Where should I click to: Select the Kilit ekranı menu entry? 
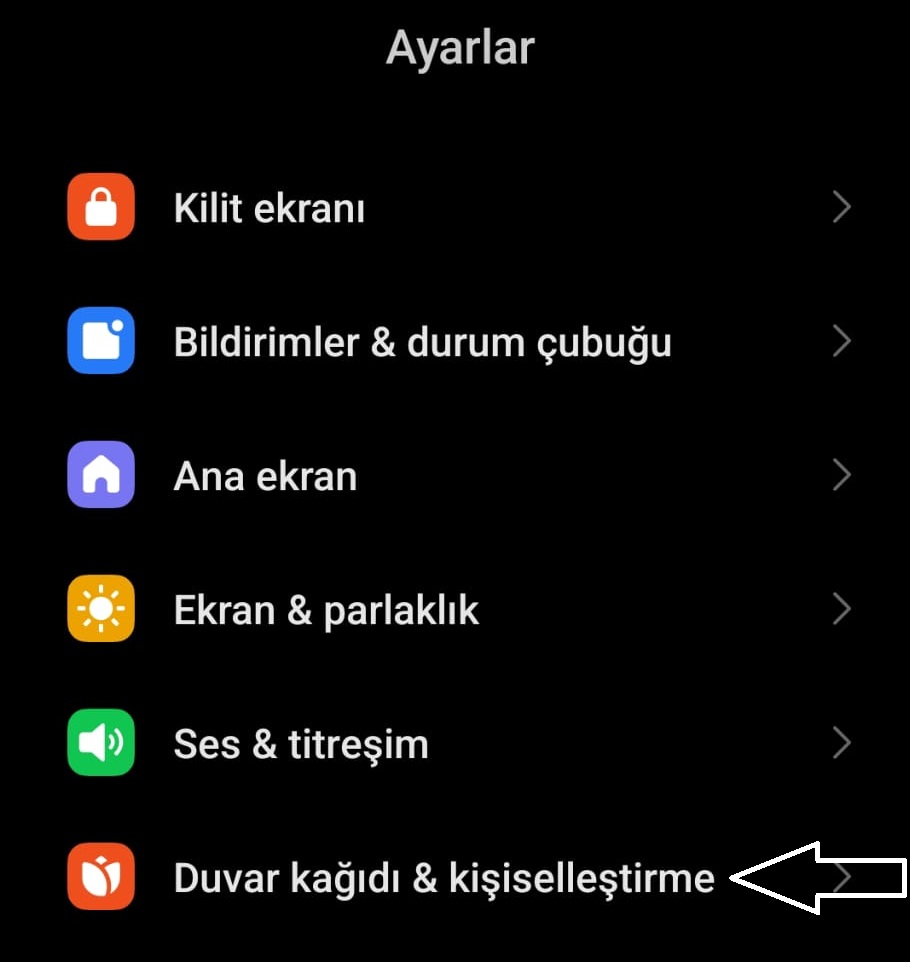click(270, 207)
